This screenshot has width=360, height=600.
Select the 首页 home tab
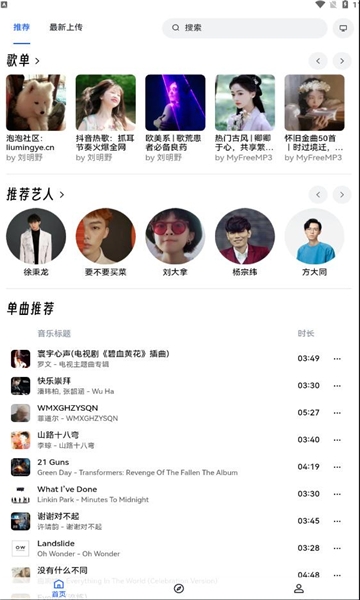pos(59,589)
